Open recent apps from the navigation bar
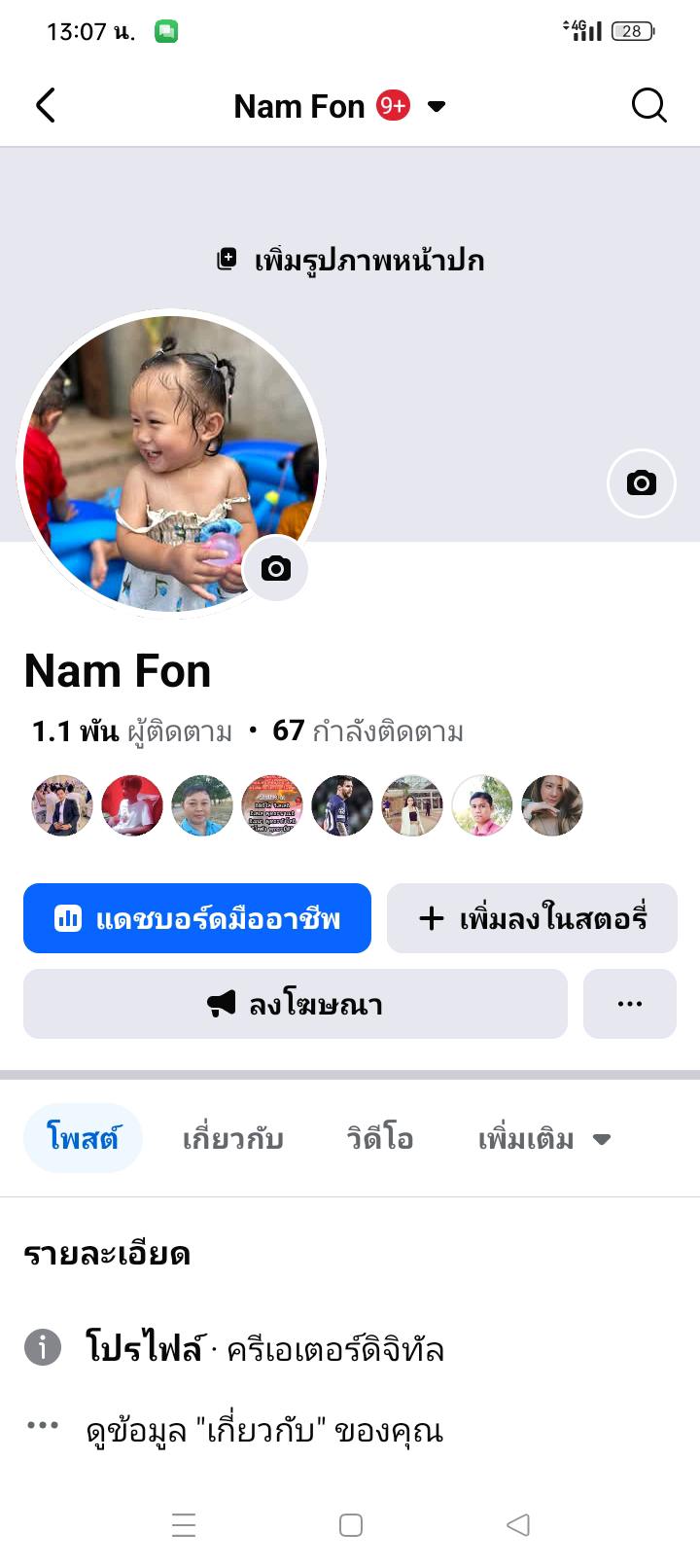This screenshot has width=700, height=1568. coord(184,1525)
